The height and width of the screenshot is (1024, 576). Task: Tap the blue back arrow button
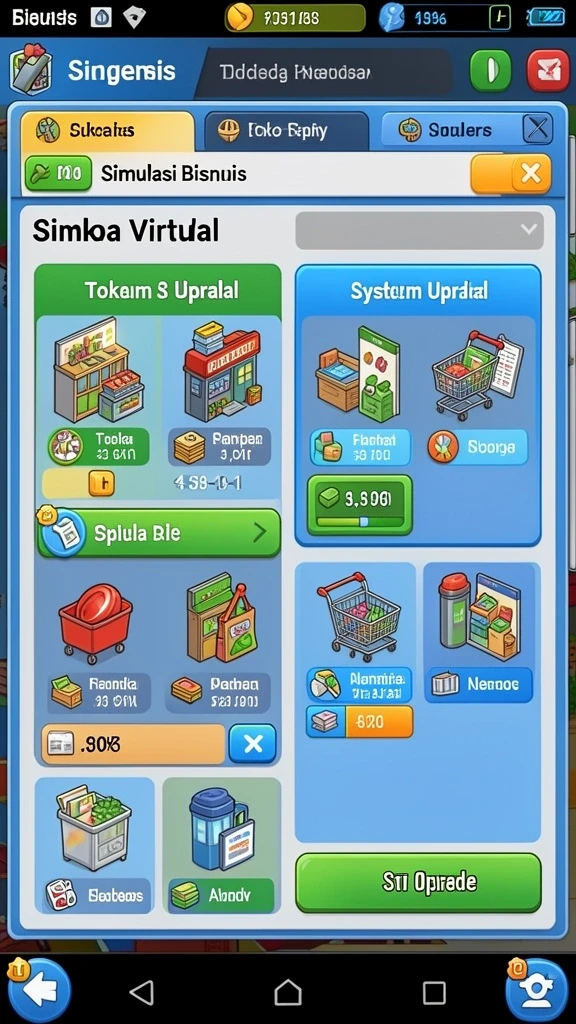click(40, 991)
